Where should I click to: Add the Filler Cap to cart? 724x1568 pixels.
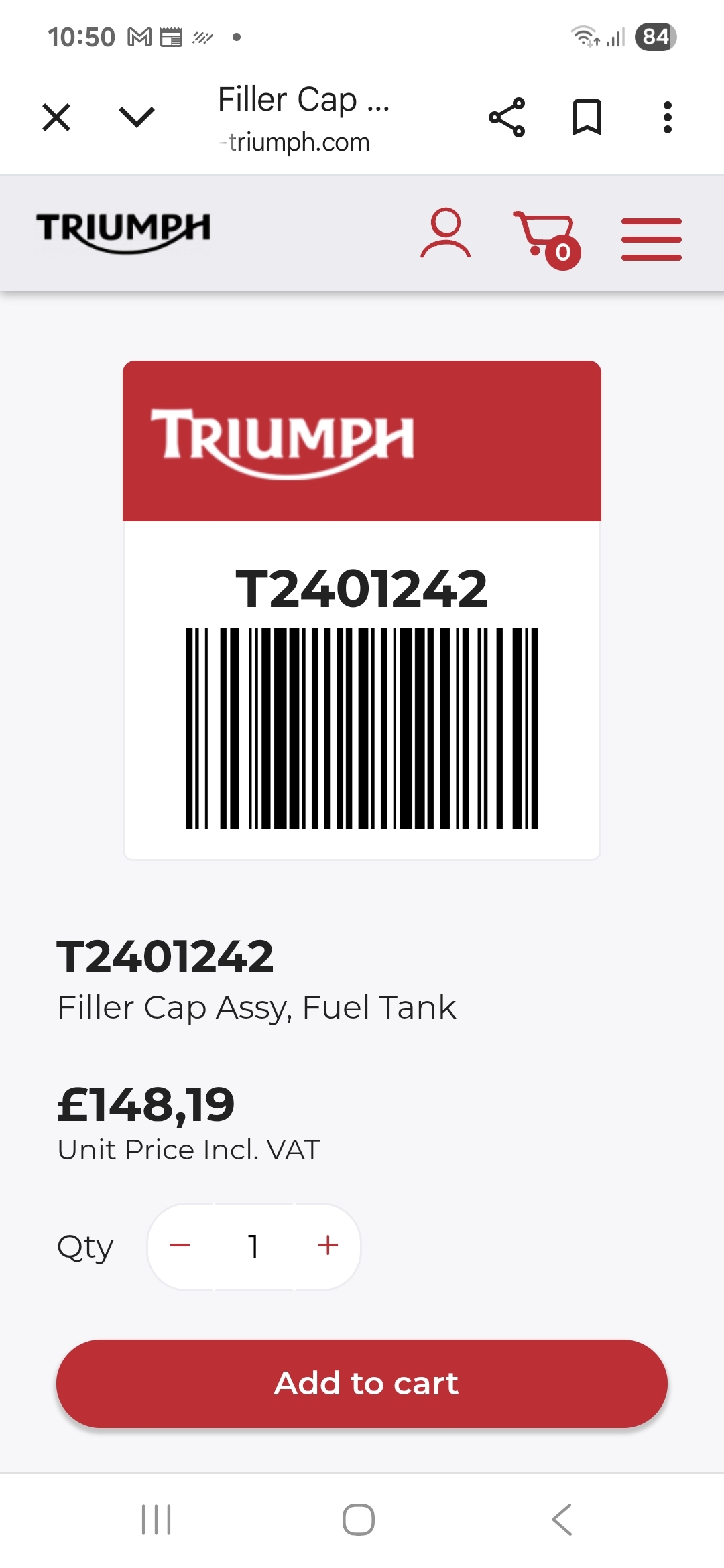362,1384
